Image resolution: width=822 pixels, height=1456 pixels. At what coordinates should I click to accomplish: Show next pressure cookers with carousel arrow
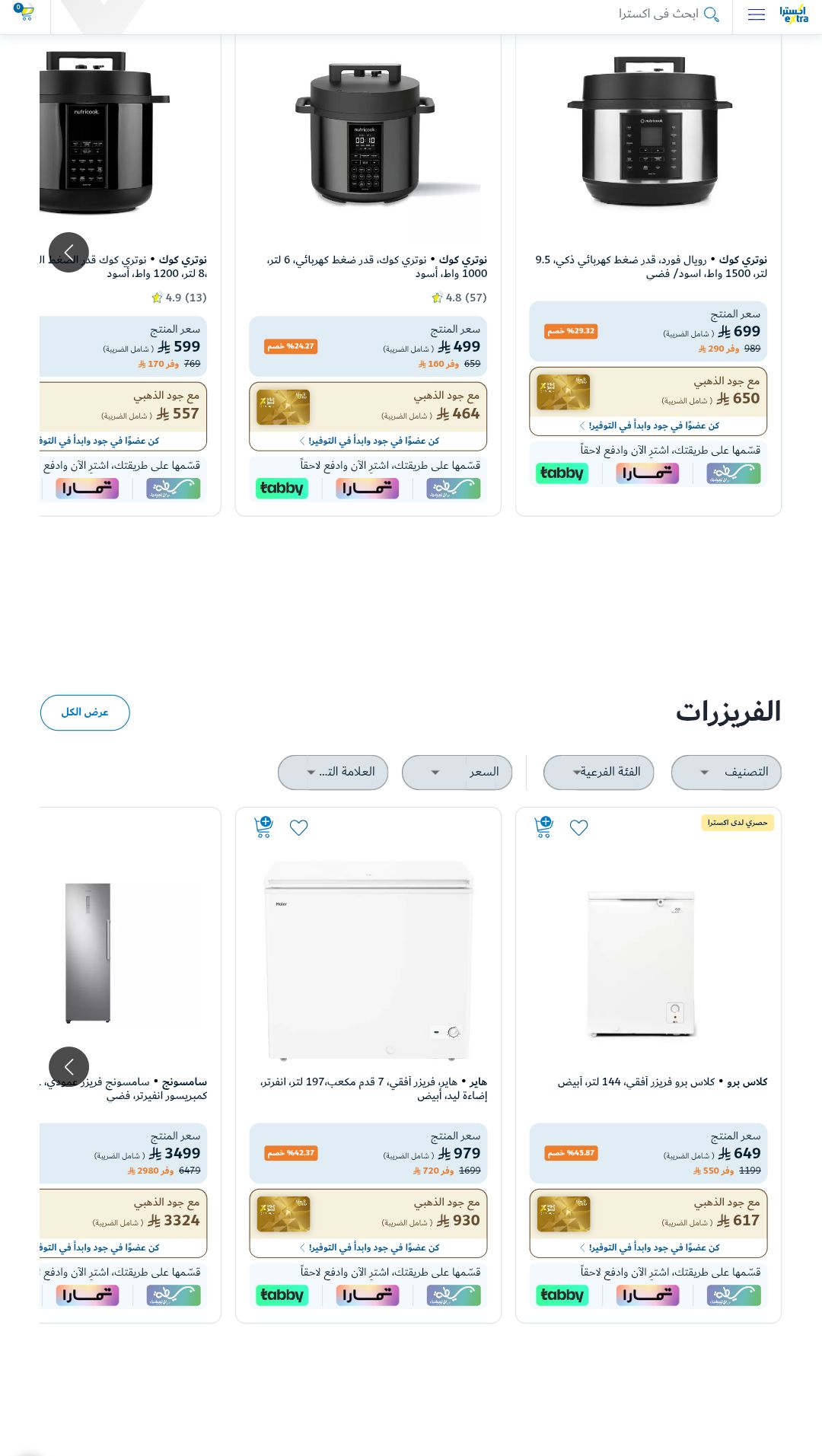[x=68, y=252]
